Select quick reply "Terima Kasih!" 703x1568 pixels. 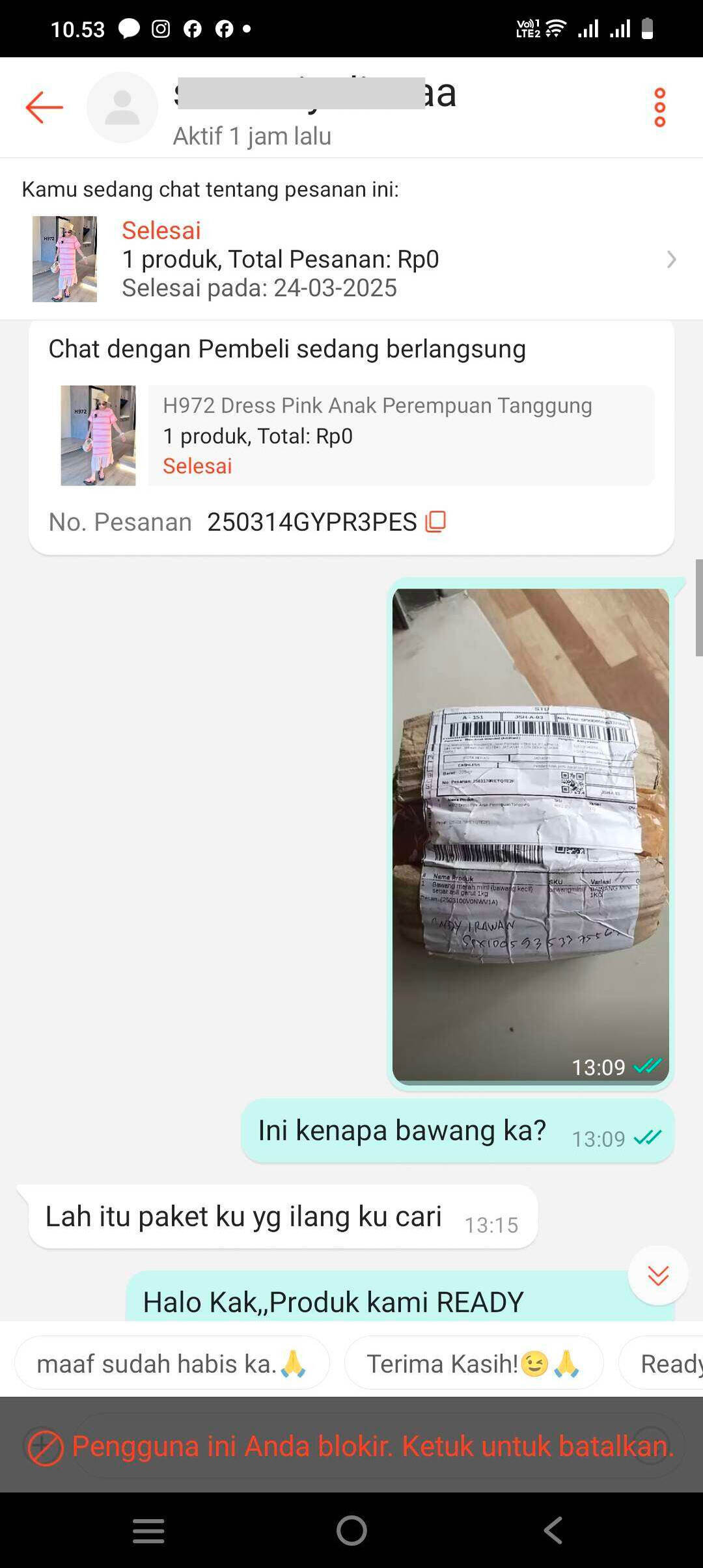474,1364
